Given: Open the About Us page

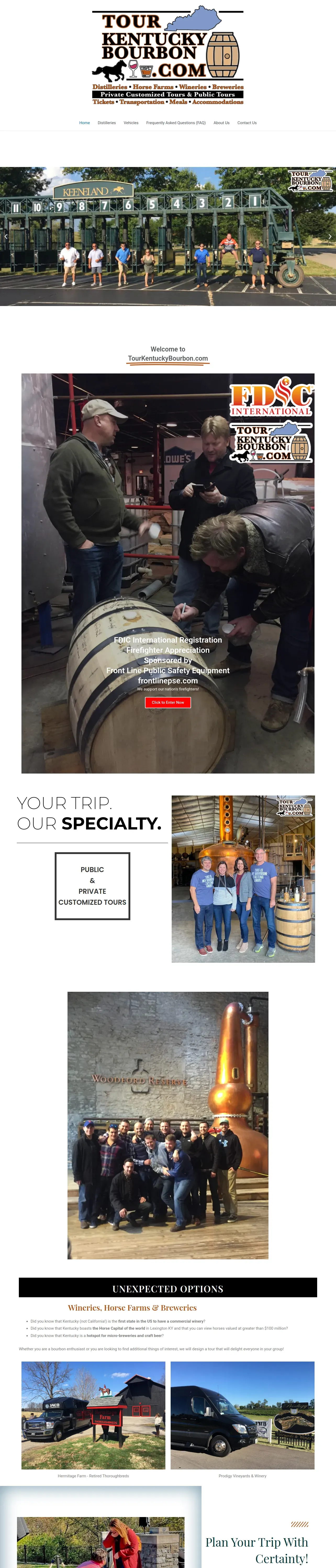Looking at the screenshot, I should coord(221,123).
